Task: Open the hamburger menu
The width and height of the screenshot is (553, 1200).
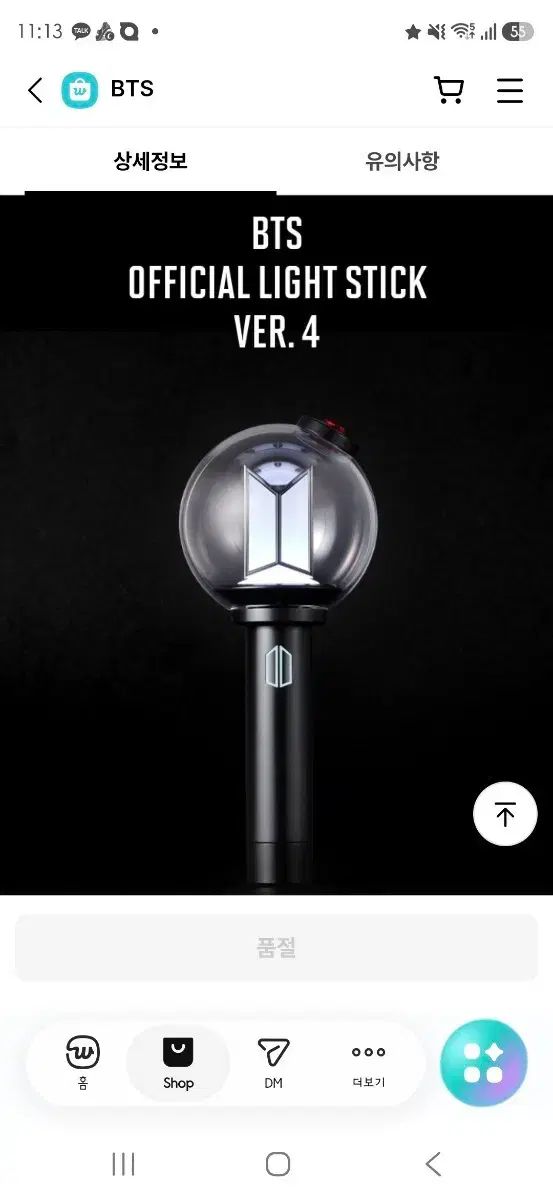Action: click(510, 90)
